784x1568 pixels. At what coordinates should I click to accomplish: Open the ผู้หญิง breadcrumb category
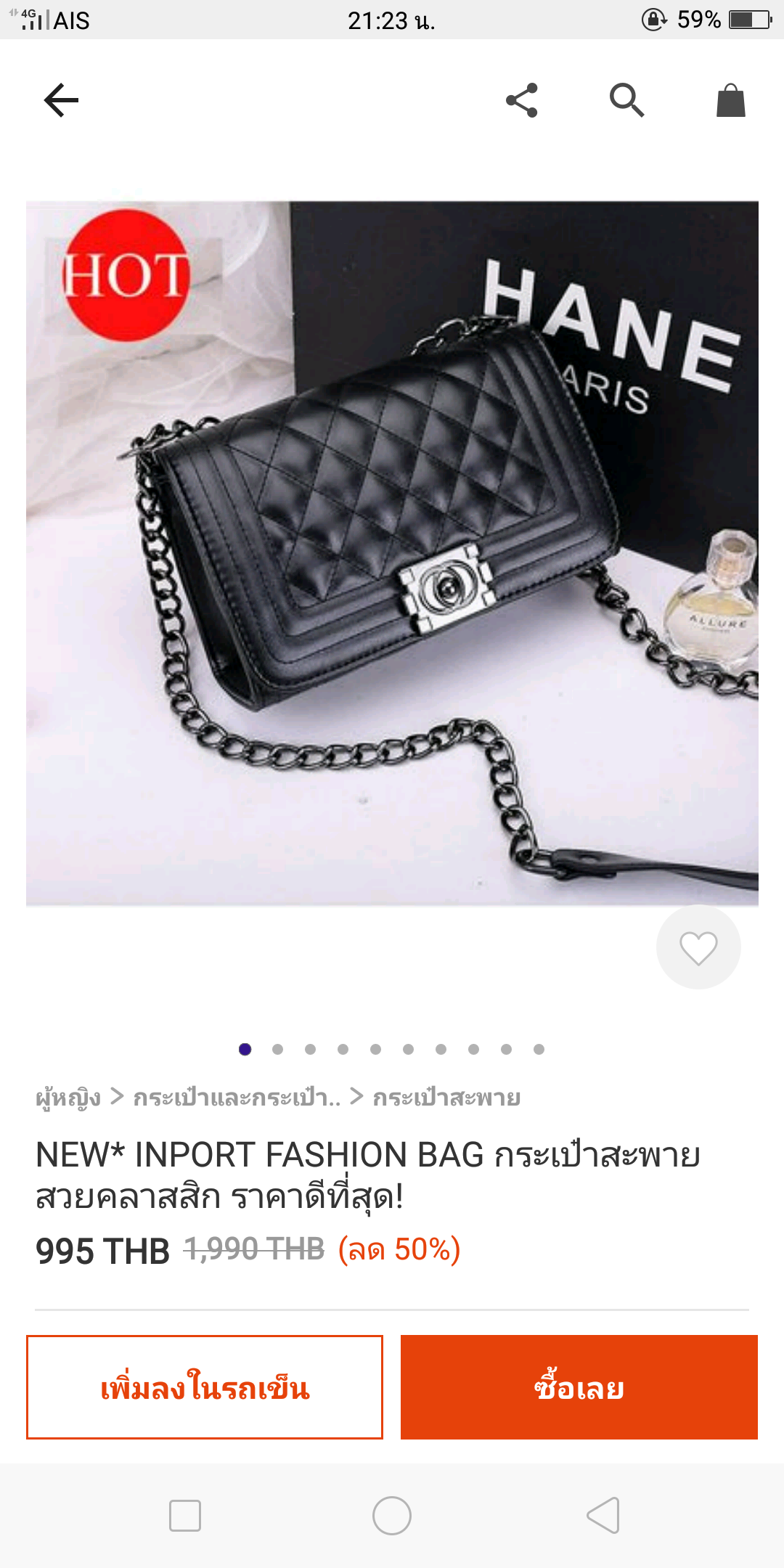68,1097
